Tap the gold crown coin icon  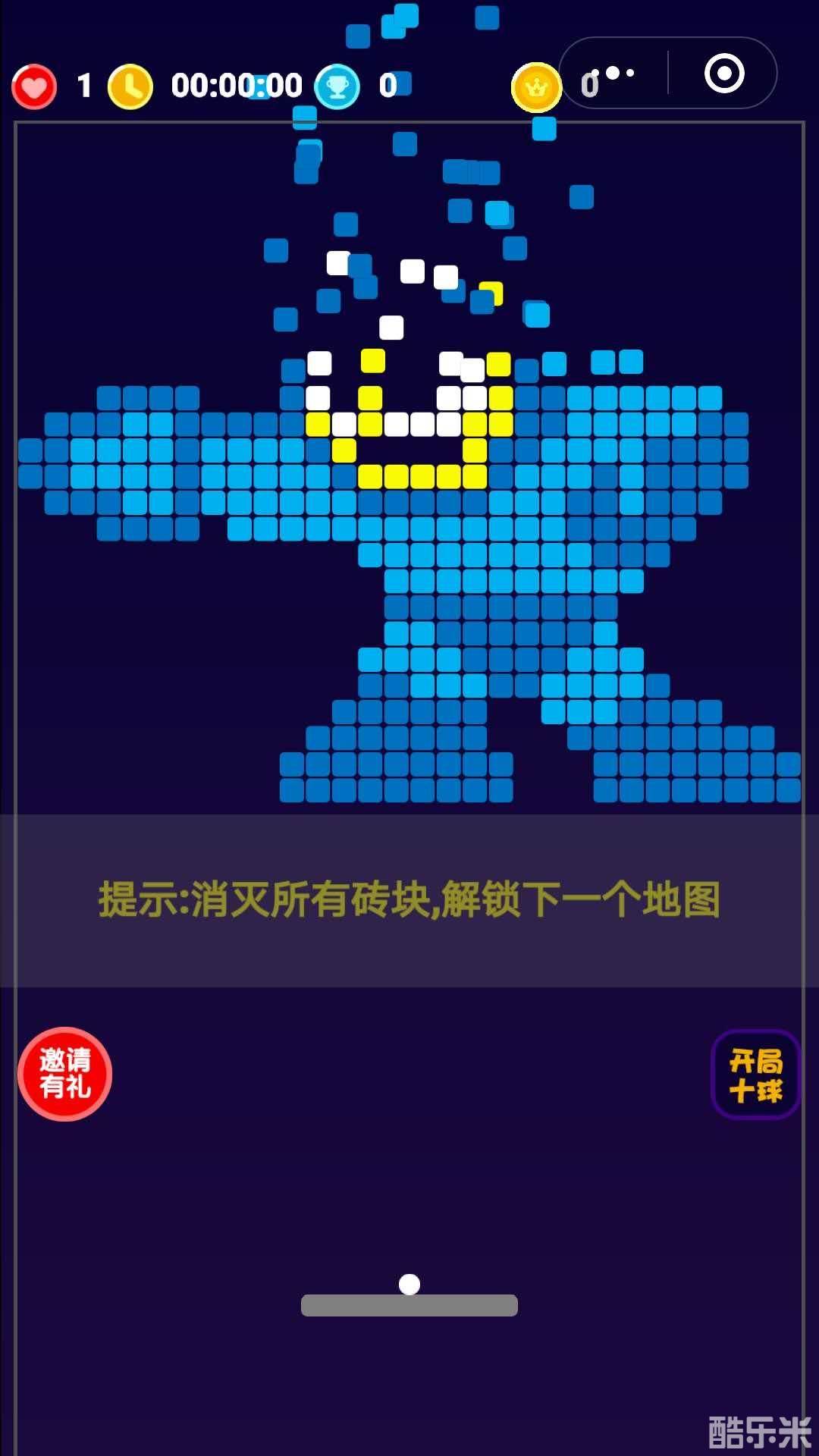click(536, 86)
